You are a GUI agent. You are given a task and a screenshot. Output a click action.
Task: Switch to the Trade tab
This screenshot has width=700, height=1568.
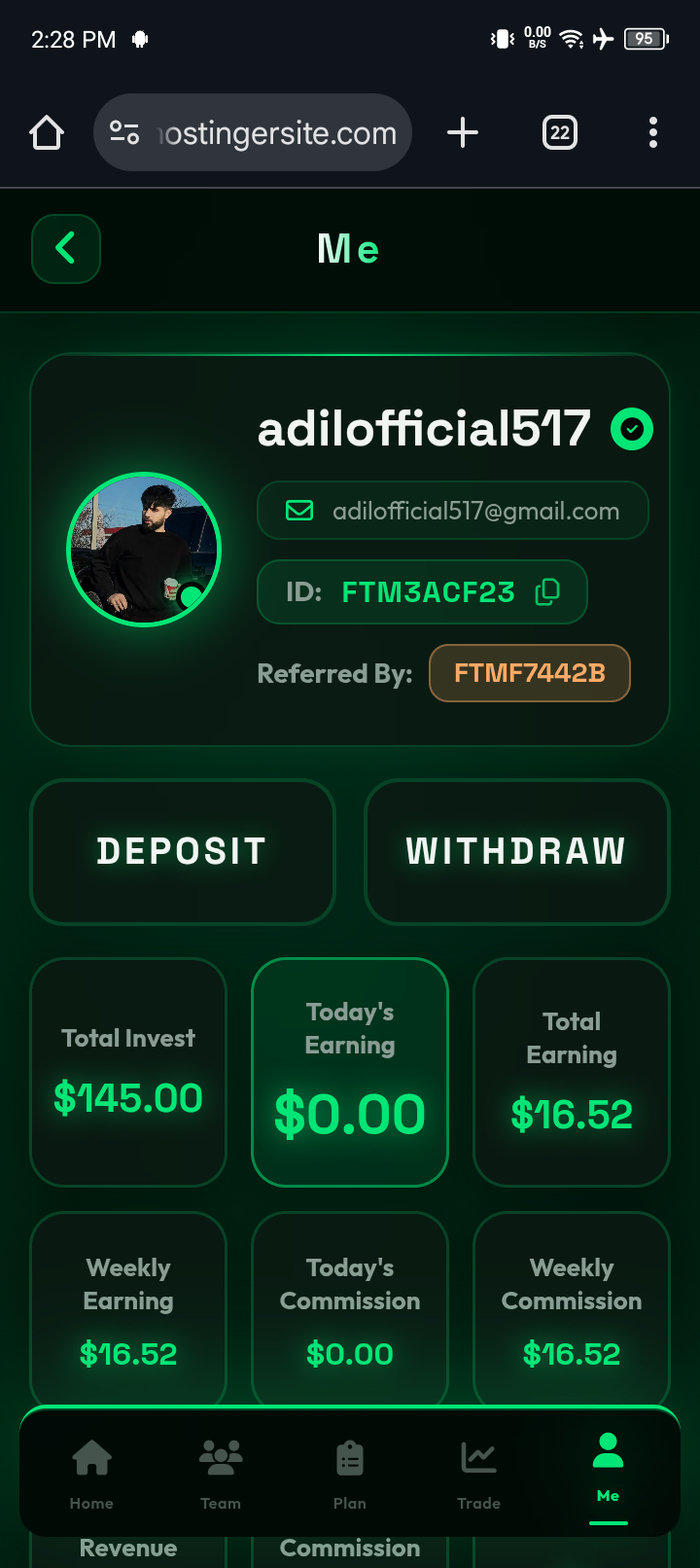pos(479,1475)
